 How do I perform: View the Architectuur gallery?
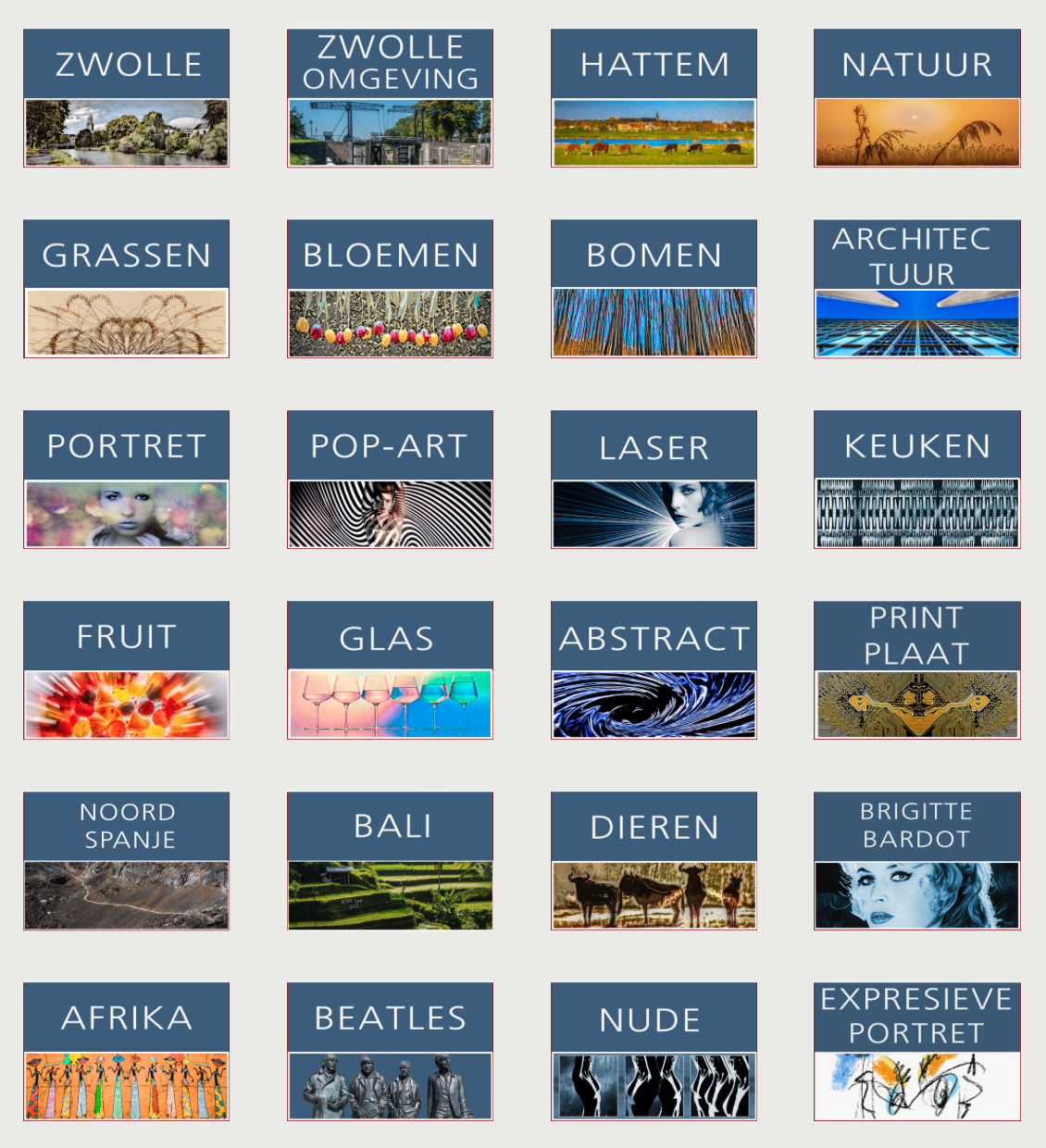pos(916,289)
